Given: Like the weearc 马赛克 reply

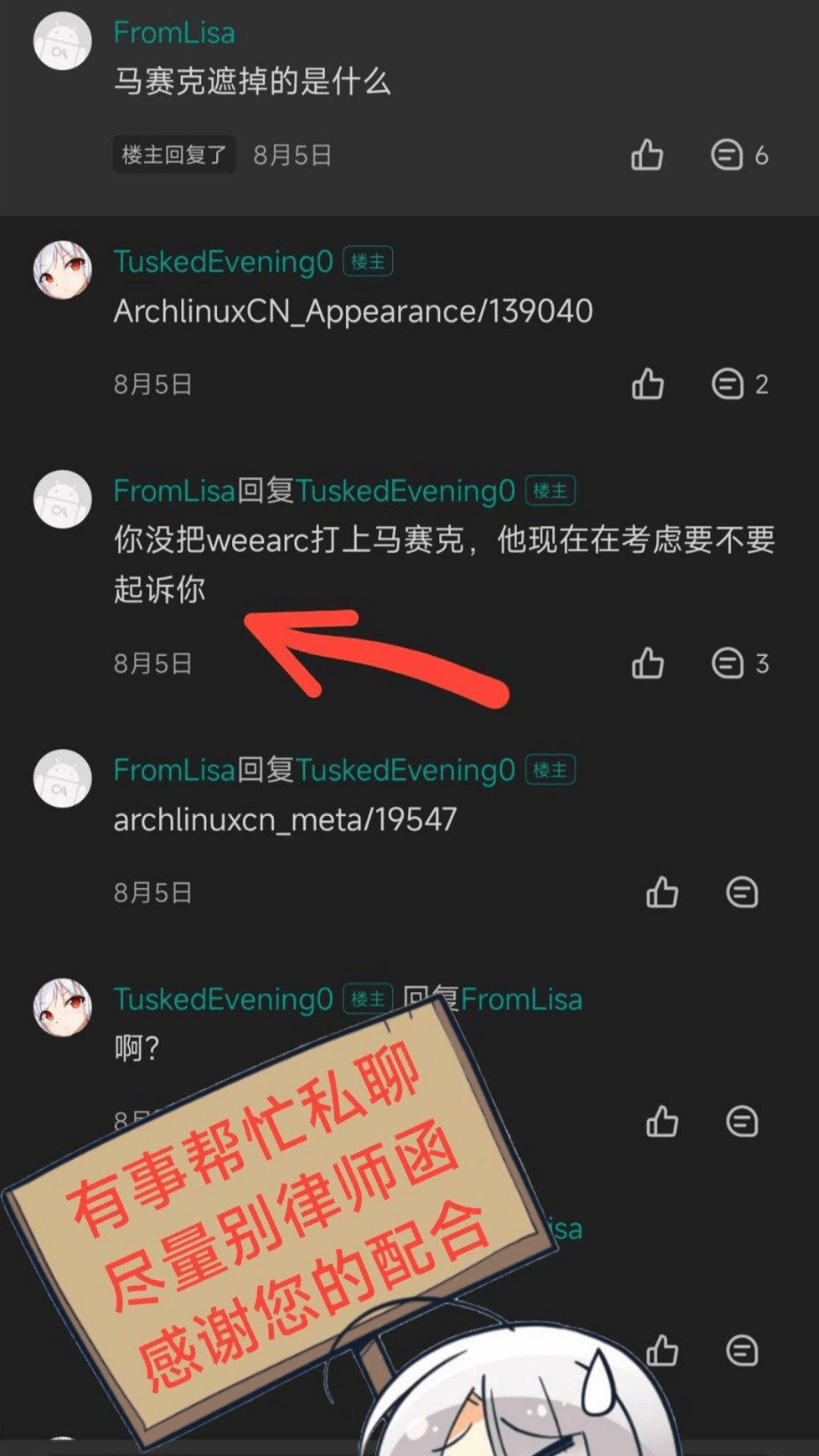Looking at the screenshot, I should click(x=647, y=664).
